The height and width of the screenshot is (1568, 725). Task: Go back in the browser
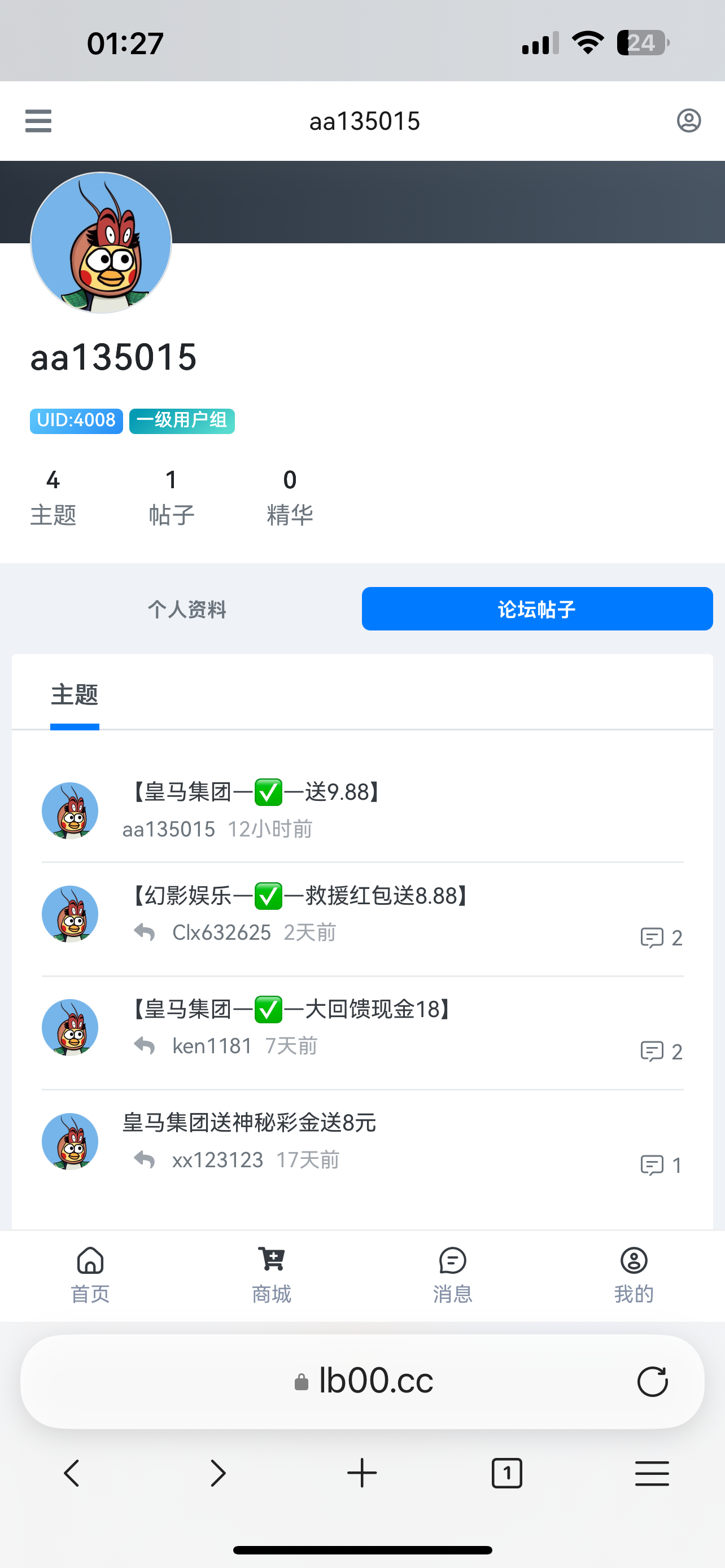(x=72, y=1474)
